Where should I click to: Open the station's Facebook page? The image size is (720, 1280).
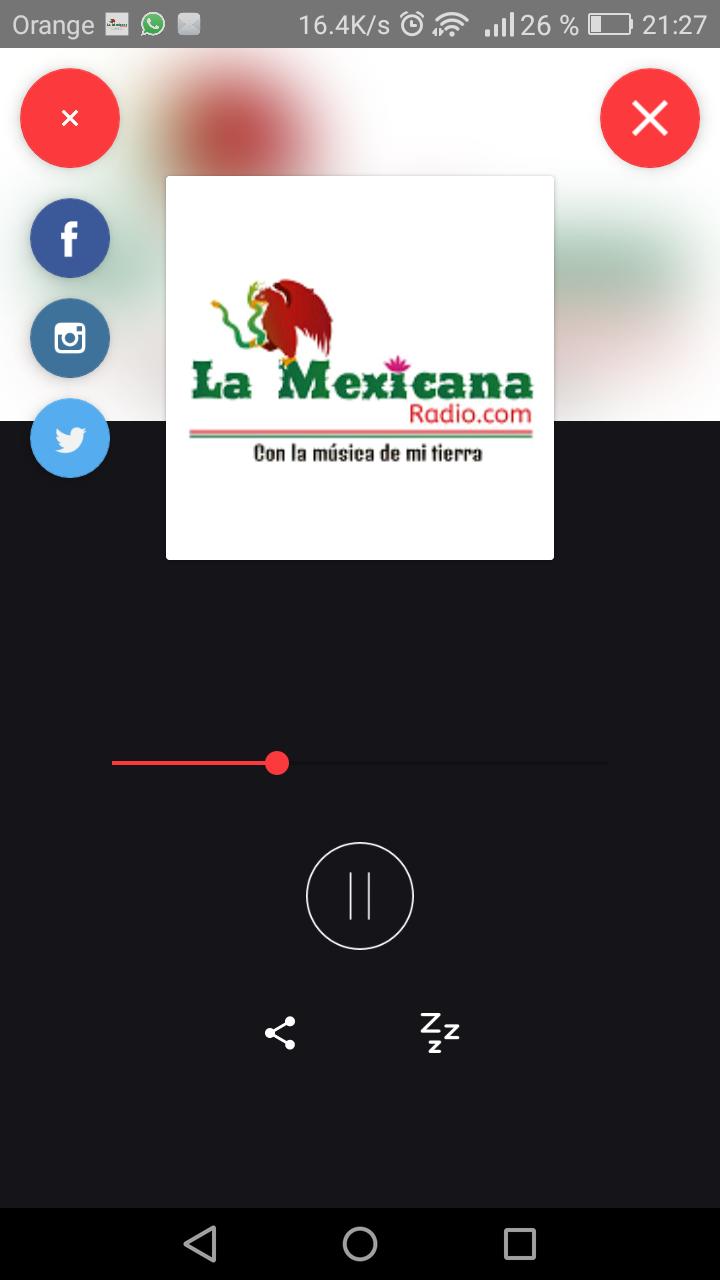coord(70,238)
